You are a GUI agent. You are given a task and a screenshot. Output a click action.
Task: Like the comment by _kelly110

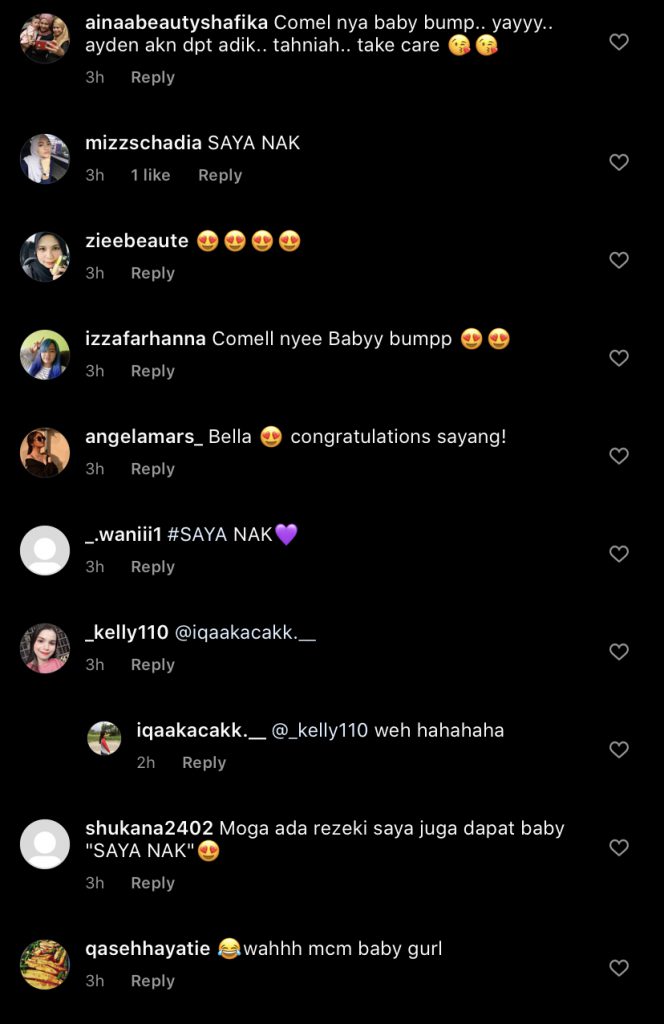click(619, 652)
